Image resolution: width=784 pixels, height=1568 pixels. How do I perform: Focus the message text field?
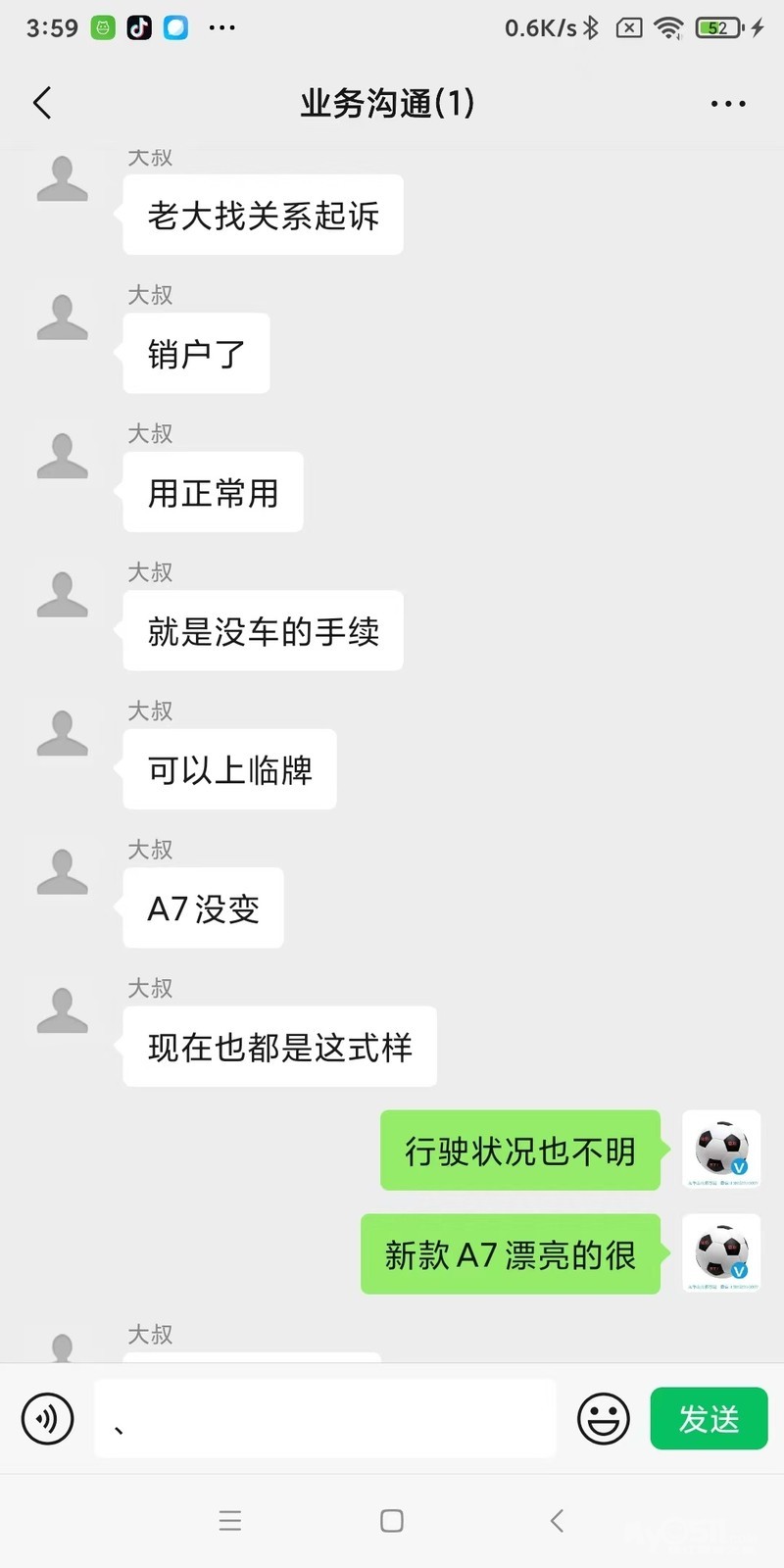pos(323,1418)
